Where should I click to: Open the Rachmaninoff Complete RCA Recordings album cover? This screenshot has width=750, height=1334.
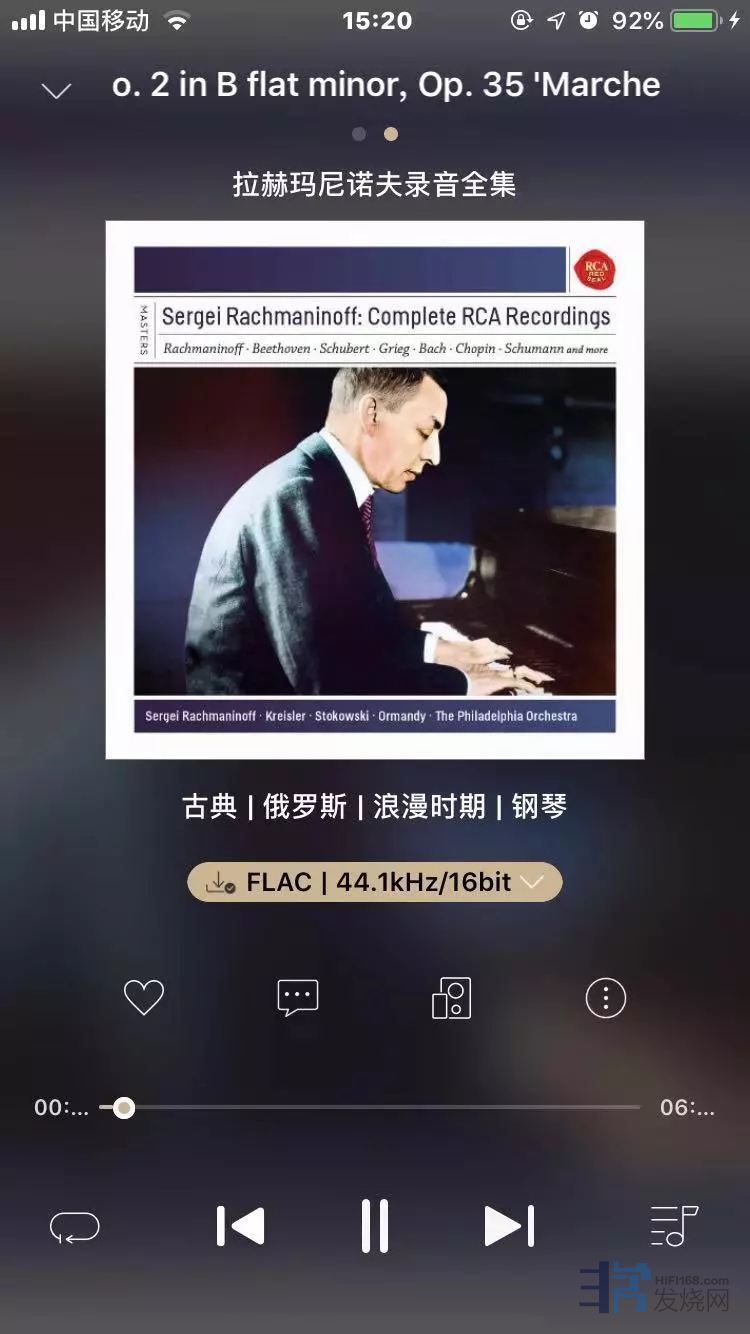[x=375, y=490]
